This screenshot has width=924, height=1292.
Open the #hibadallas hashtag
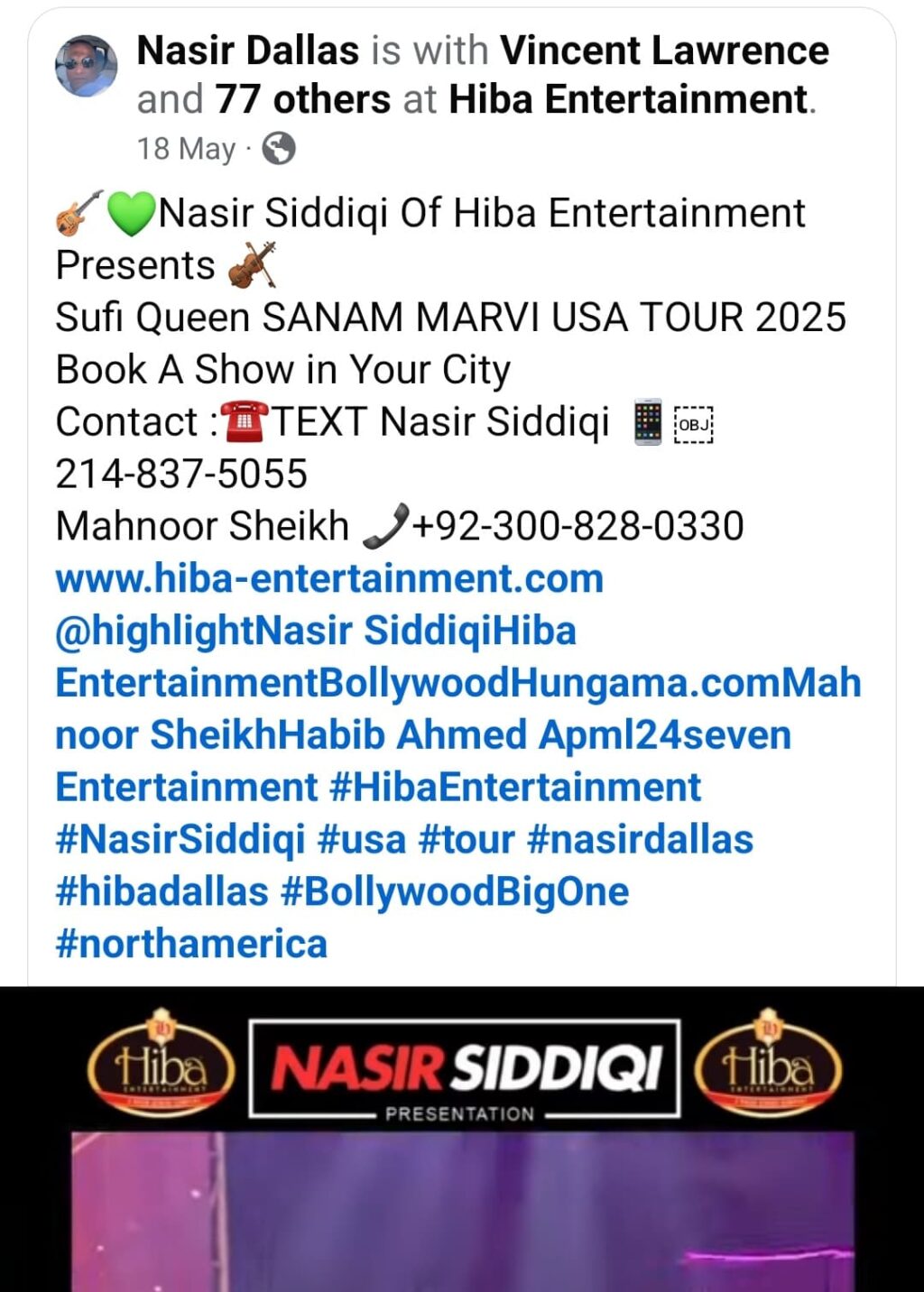[x=162, y=891]
